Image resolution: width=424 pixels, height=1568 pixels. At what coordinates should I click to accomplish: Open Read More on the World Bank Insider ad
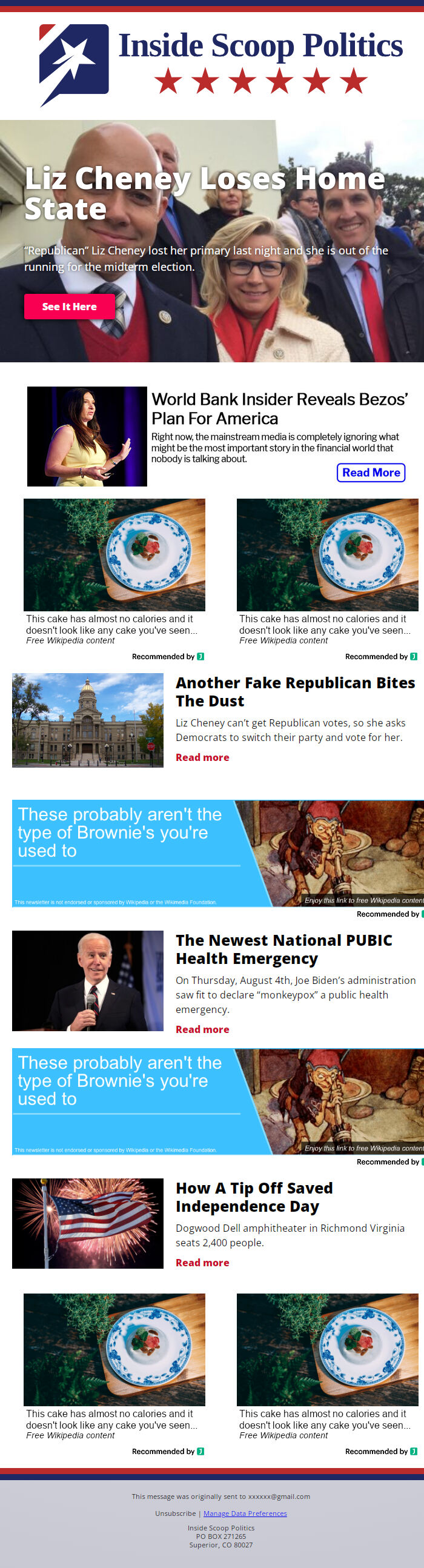click(371, 473)
